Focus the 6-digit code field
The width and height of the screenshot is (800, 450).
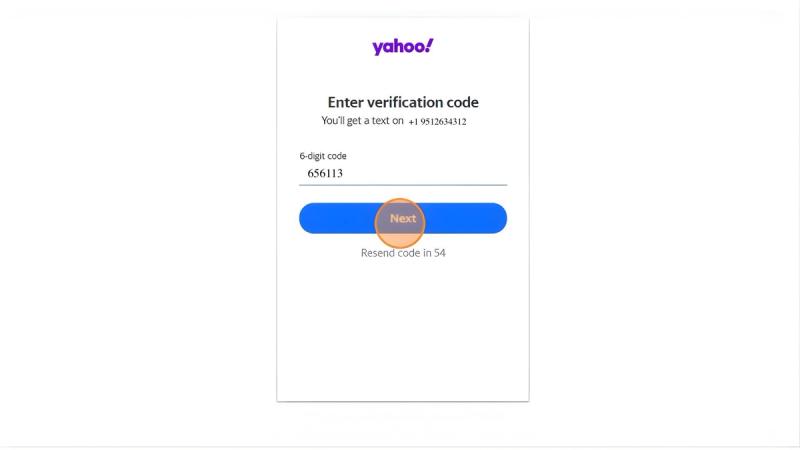tap(402, 173)
